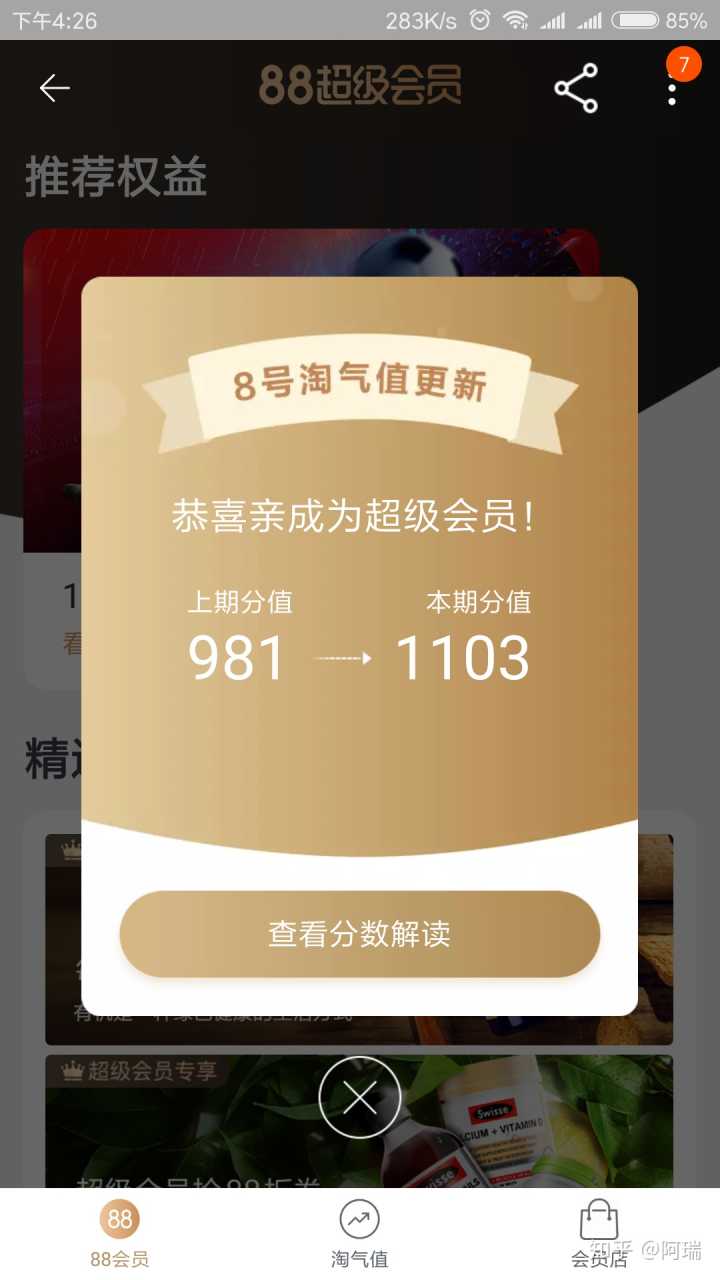Open the overflow menu with 7 badge
Screen dimensions: 720x1280
[672, 88]
